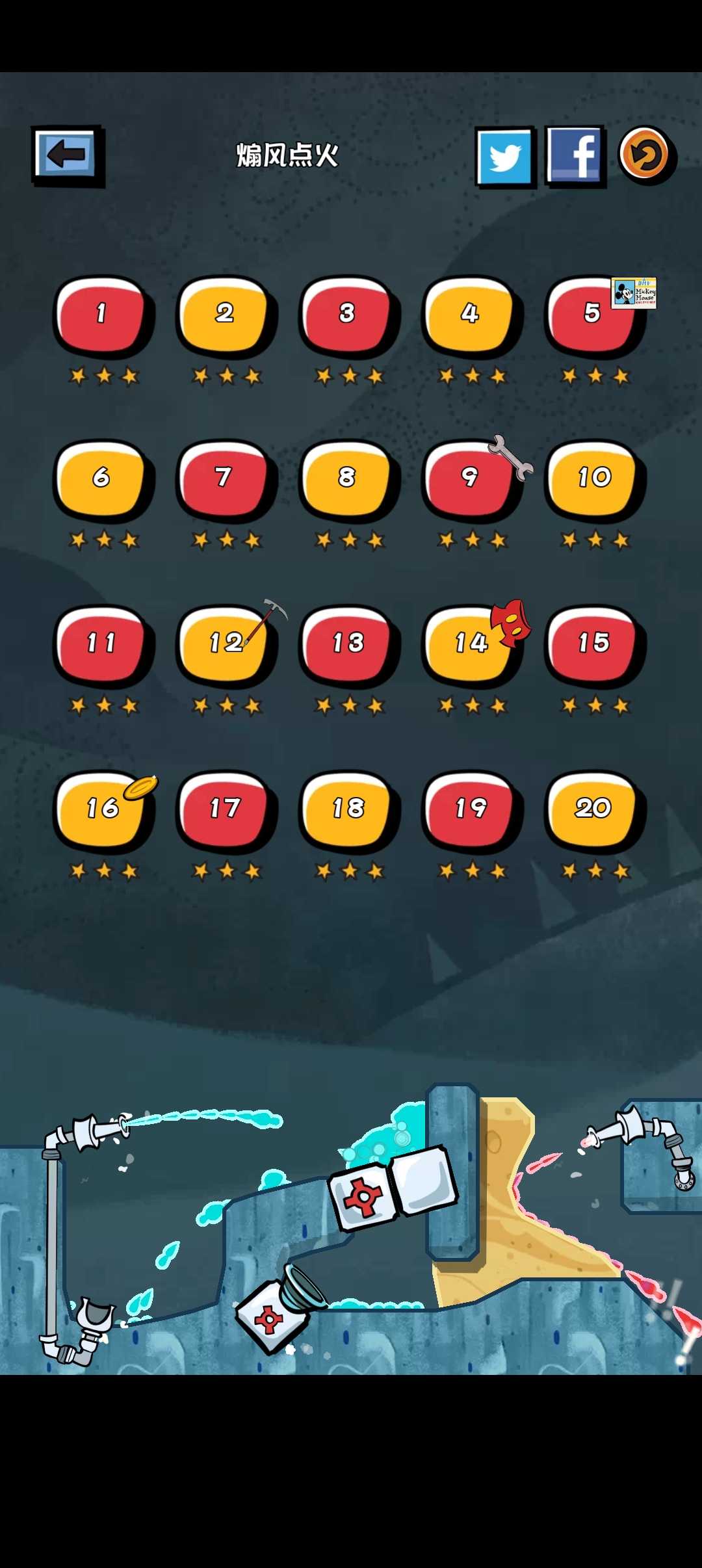This screenshot has height=1568, width=702.
Task: Open level 14 with Mickey shorts
Action: 469,645
